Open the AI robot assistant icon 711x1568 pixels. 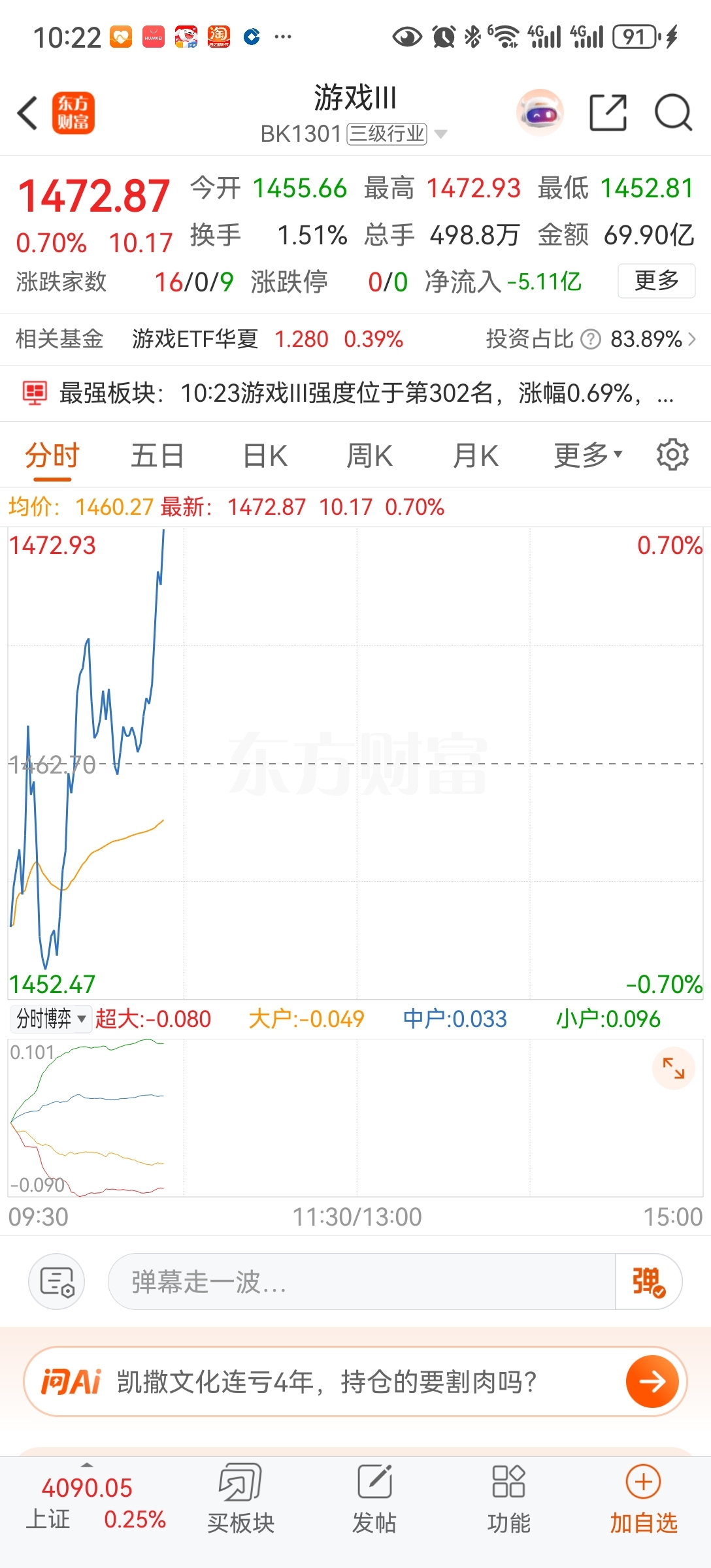pos(540,113)
